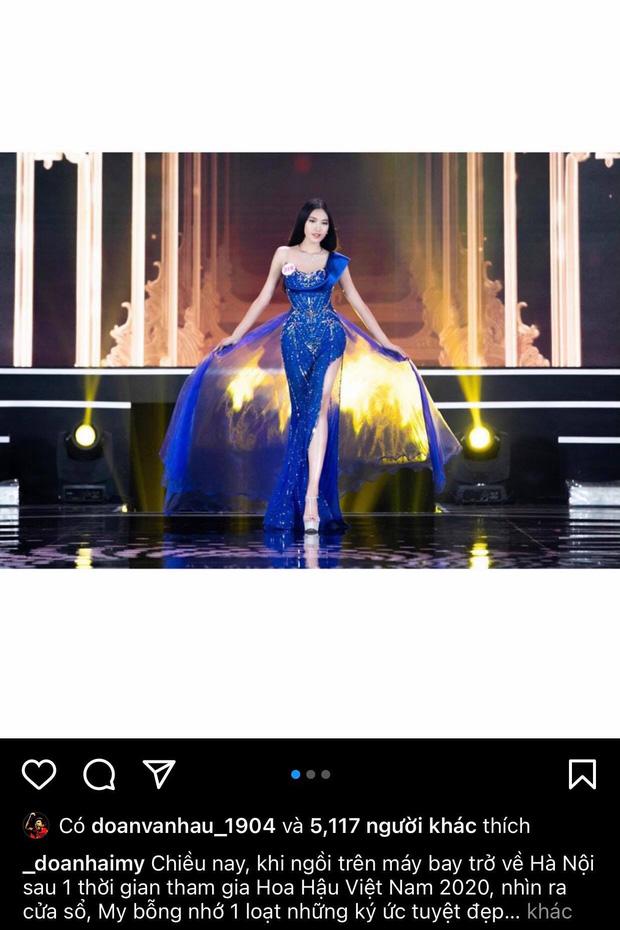The image size is (620, 930).
Task: Open comments via the speech bubble icon
Action: point(99,774)
